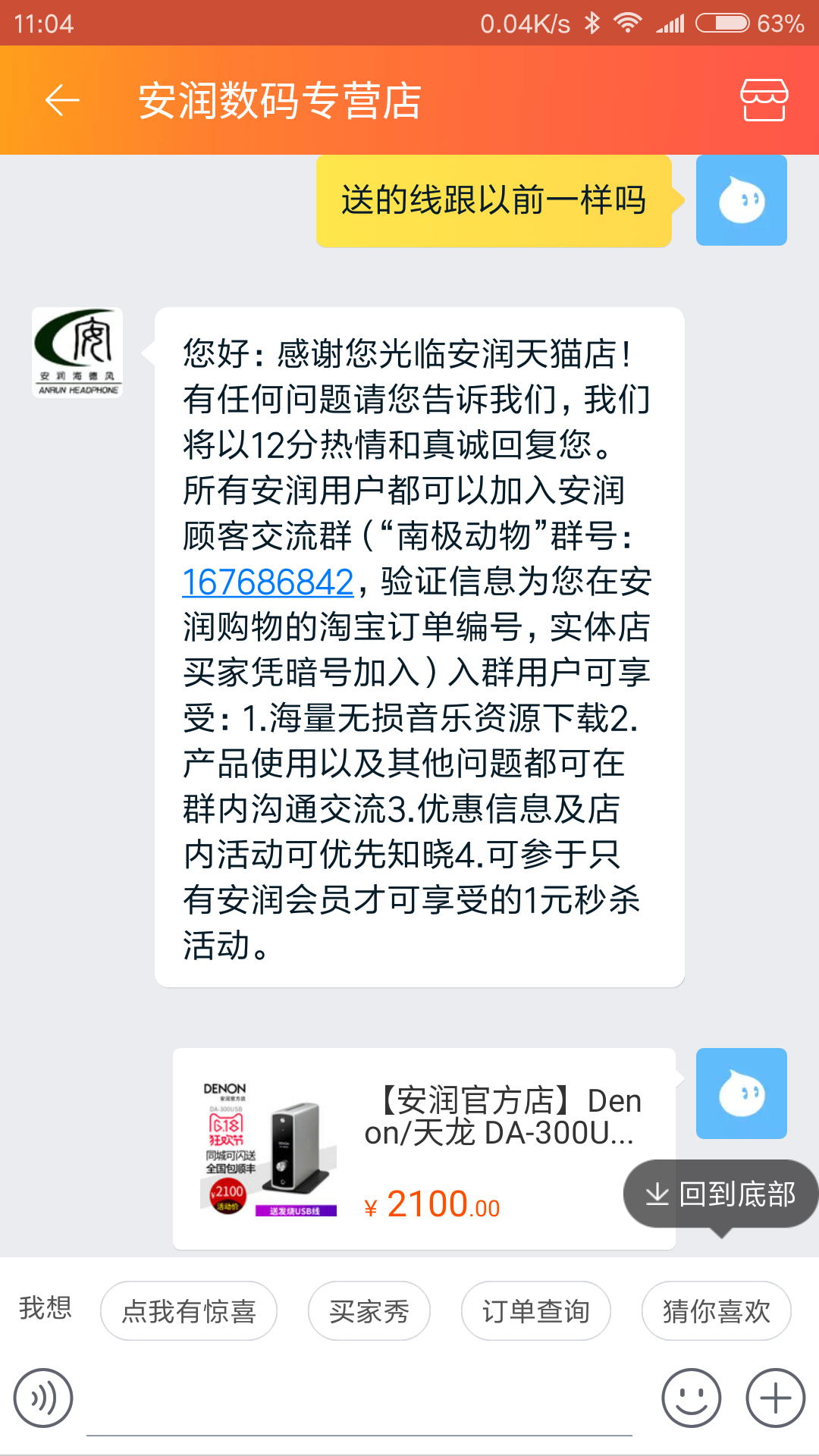Open the Denon DA-300USB product card
This screenshot has width=819, height=1456.
(424, 1149)
